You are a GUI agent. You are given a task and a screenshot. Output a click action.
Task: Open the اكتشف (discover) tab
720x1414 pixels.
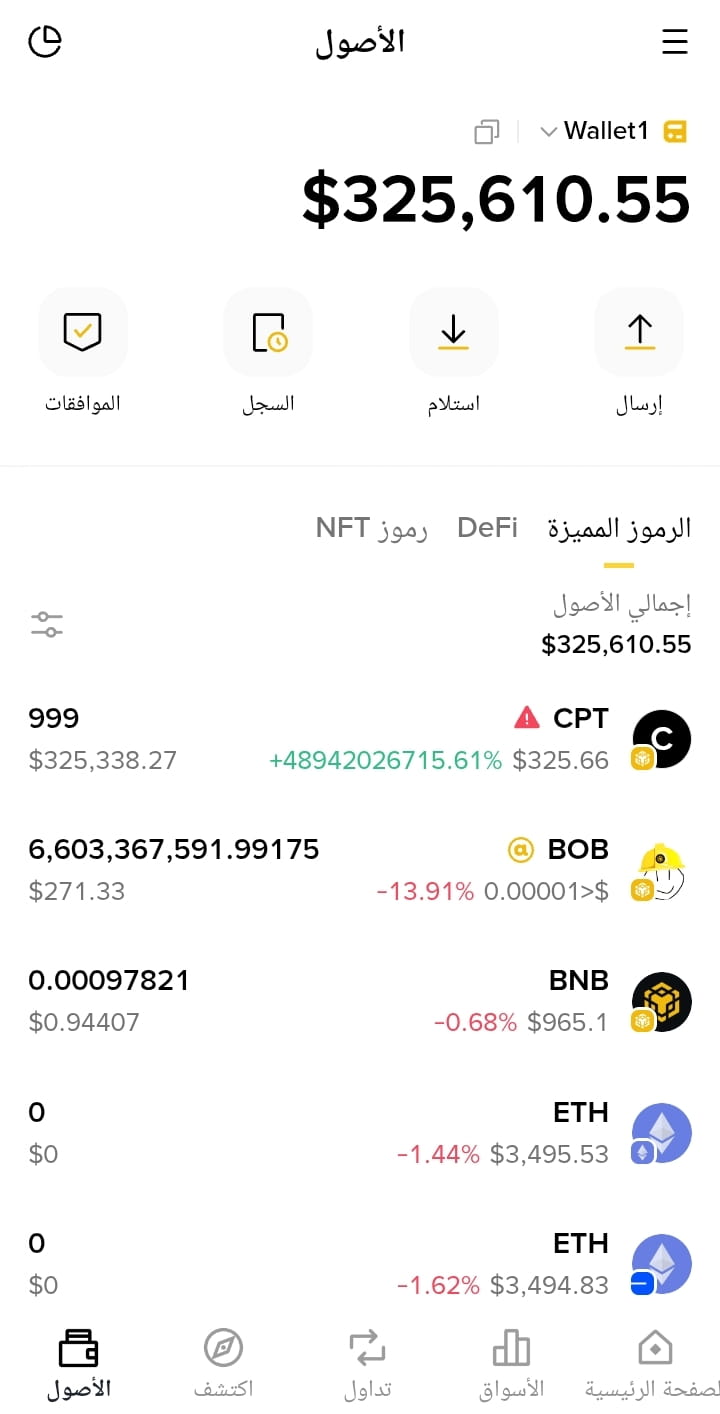click(x=223, y=1364)
